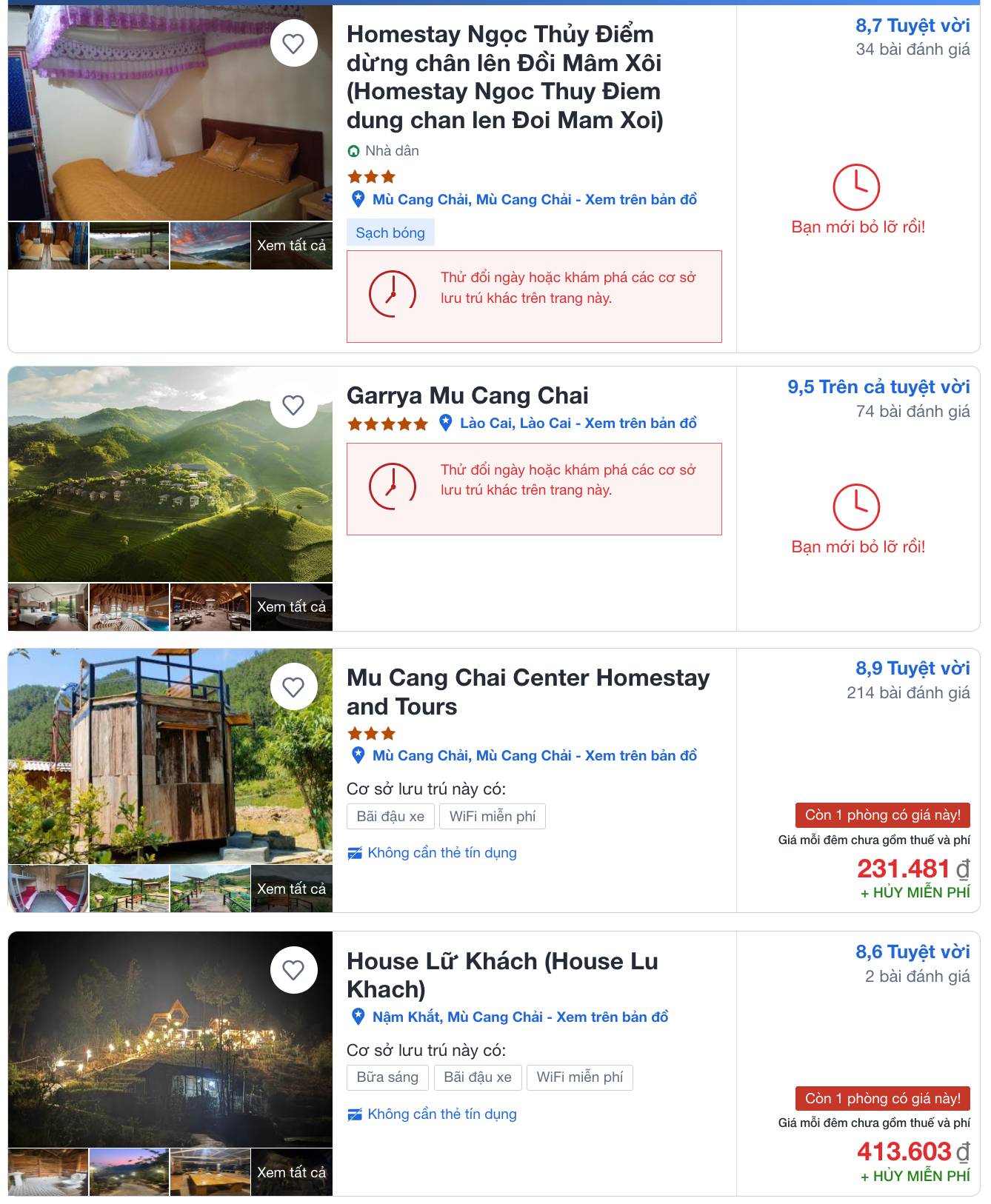Show all photos of House Lữ Khách
991x1204 pixels.
tap(291, 1173)
